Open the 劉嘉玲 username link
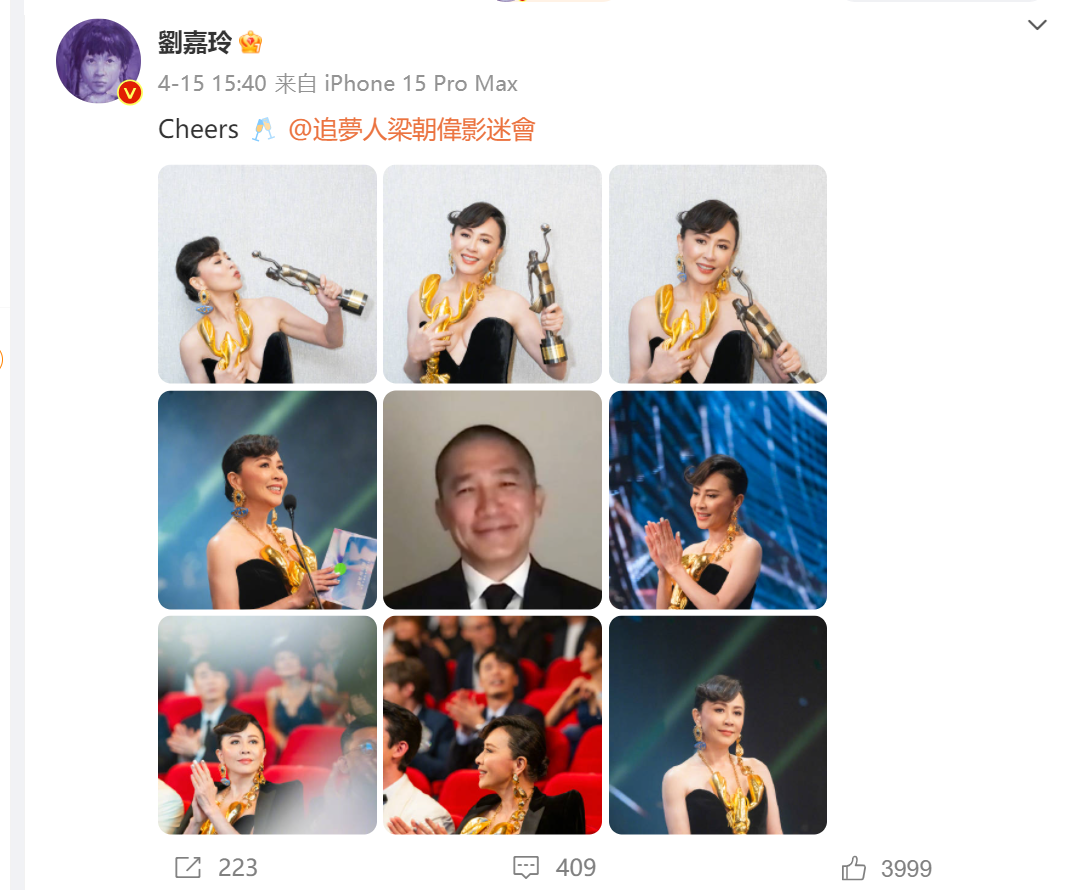1075x890 pixels. click(x=195, y=42)
